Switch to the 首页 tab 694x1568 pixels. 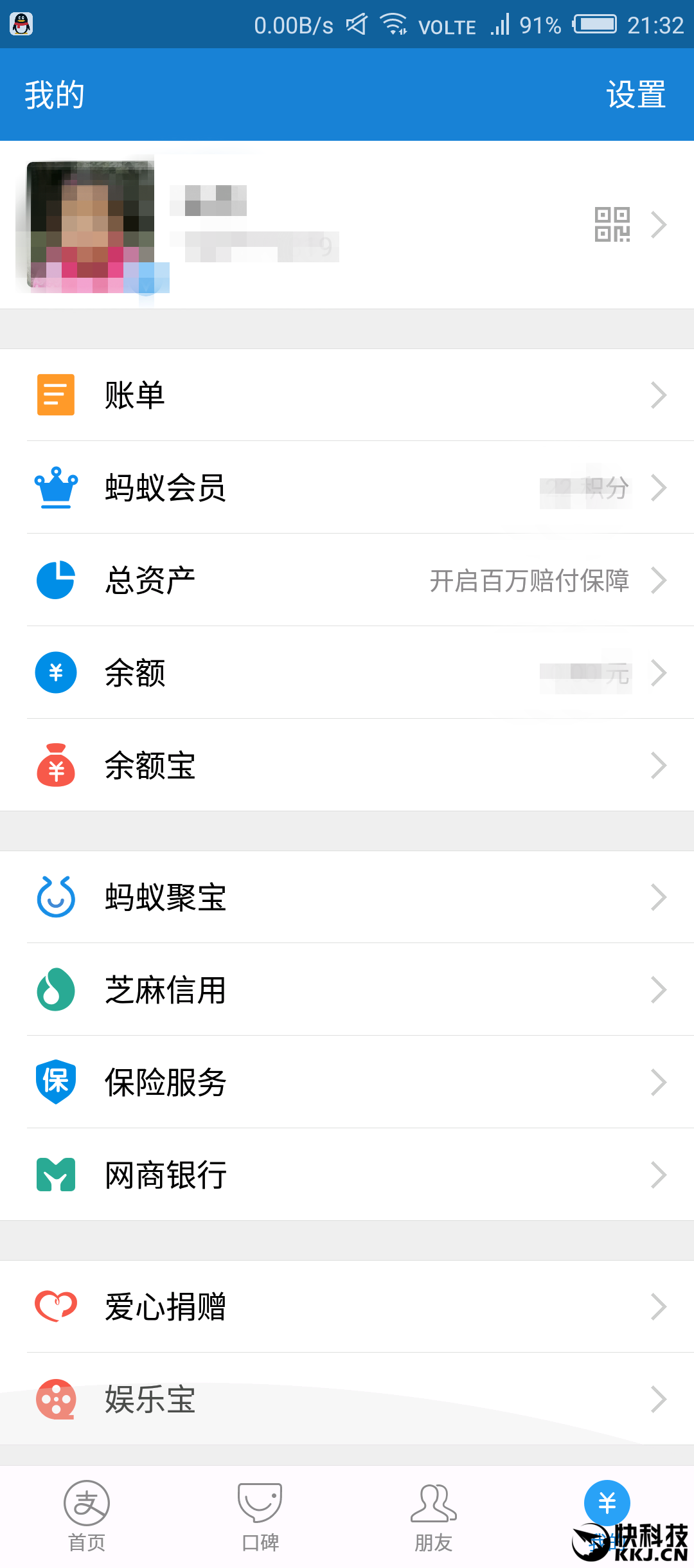tap(87, 1516)
